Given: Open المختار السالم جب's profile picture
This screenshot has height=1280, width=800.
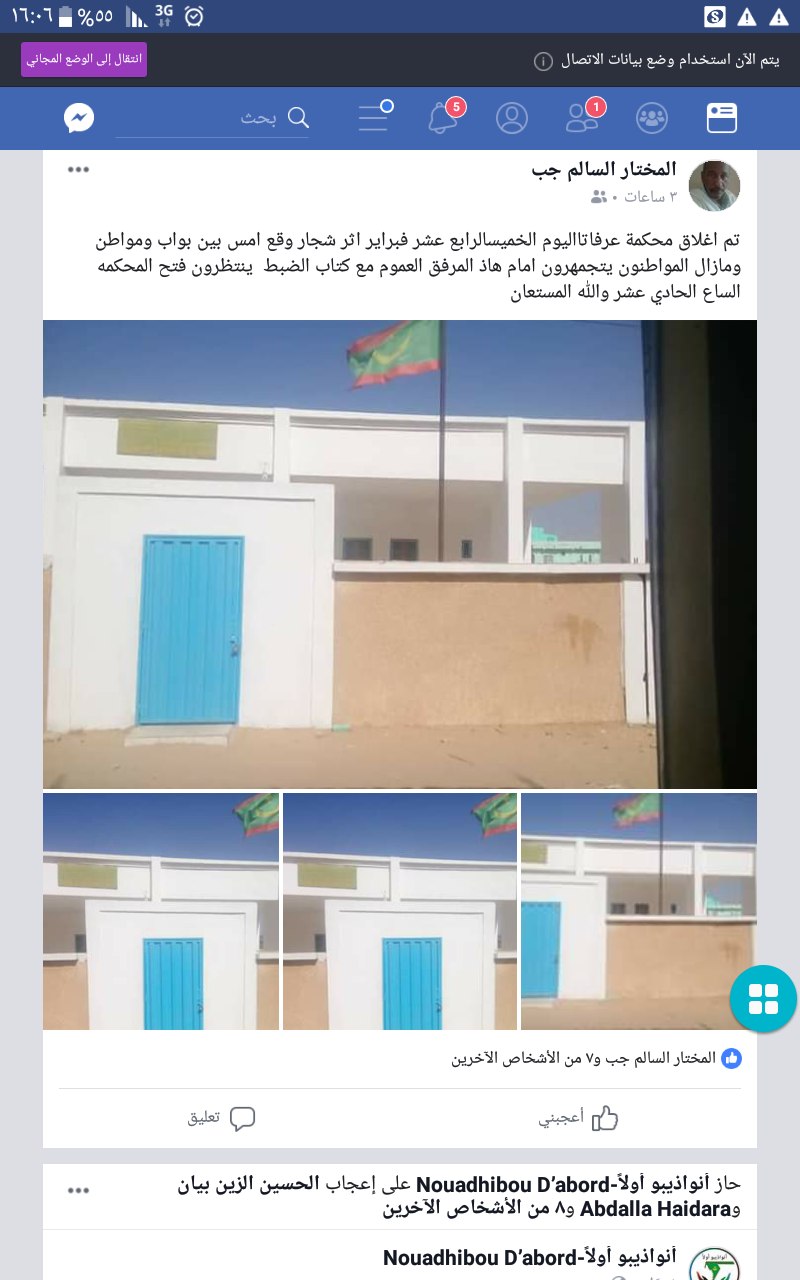Looking at the screenshot, I should click(x=715, y=185).
